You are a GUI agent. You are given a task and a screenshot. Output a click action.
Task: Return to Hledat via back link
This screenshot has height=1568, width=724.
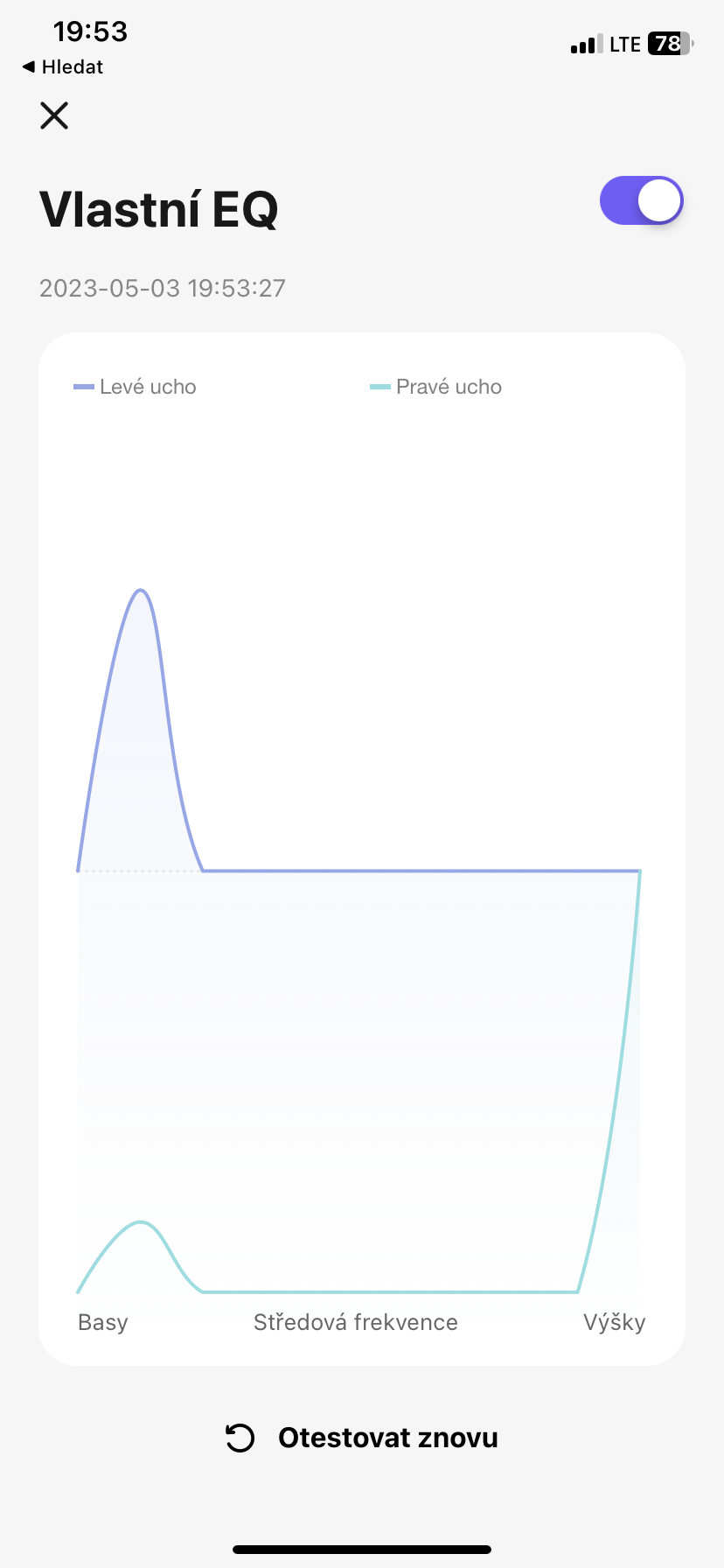pos(63,67)
